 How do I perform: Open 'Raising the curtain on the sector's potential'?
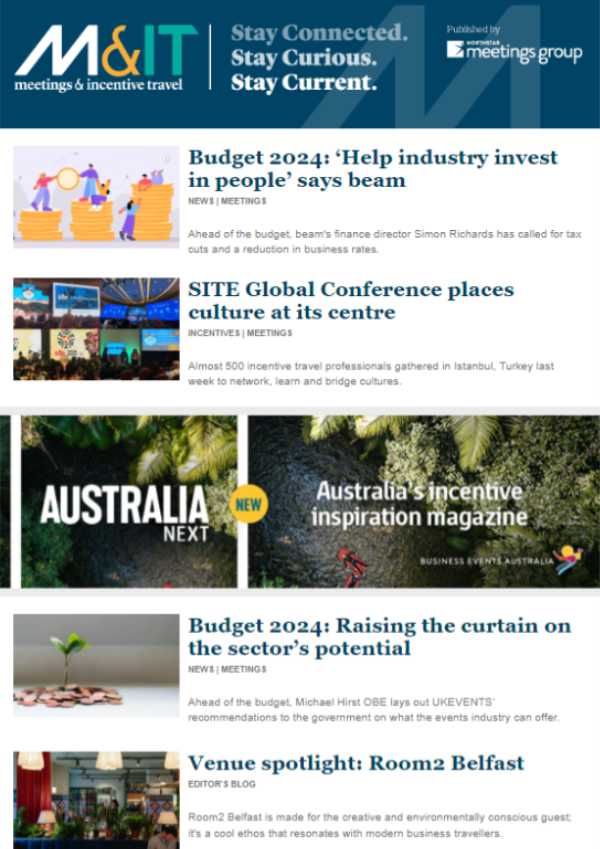coord(379,637)
